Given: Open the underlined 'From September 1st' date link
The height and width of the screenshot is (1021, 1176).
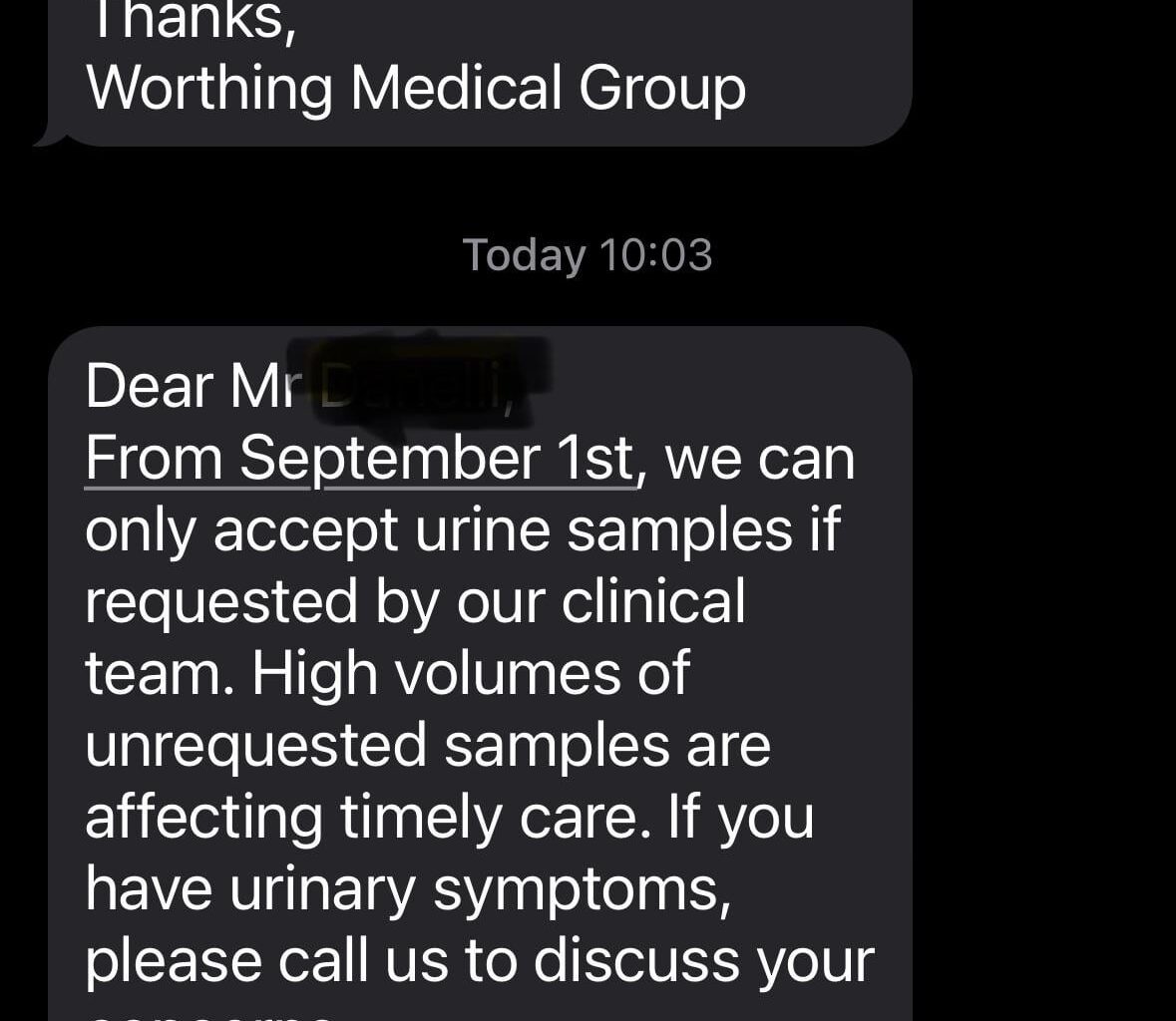Looking at the screenshot, I should [359, 459].
